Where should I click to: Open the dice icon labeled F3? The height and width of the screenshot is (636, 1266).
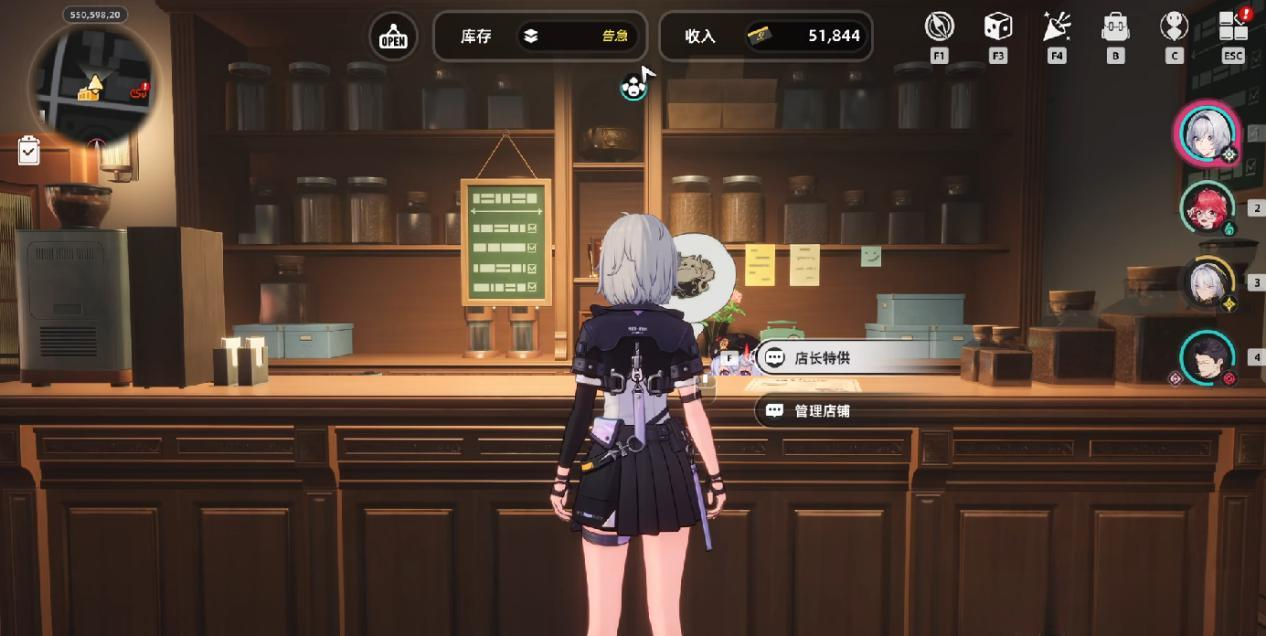(998, 27)
